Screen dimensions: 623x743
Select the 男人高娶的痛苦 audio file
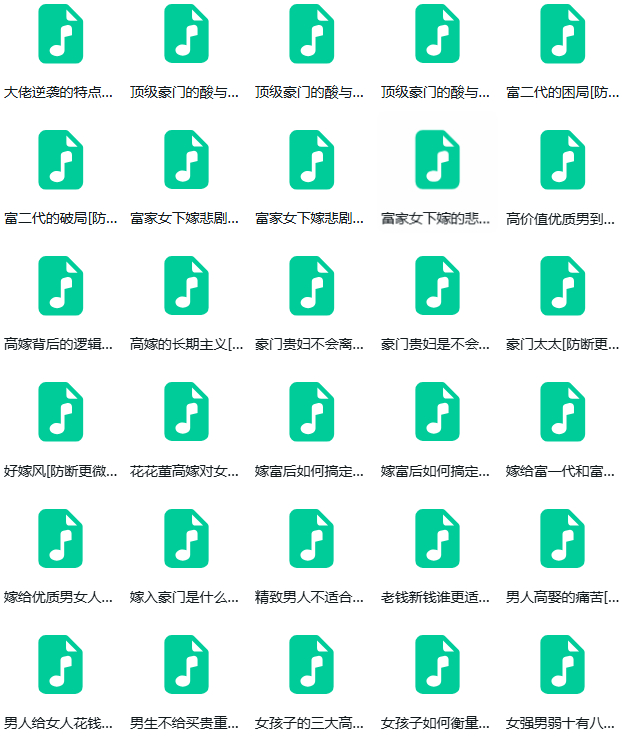pos(563,539)
